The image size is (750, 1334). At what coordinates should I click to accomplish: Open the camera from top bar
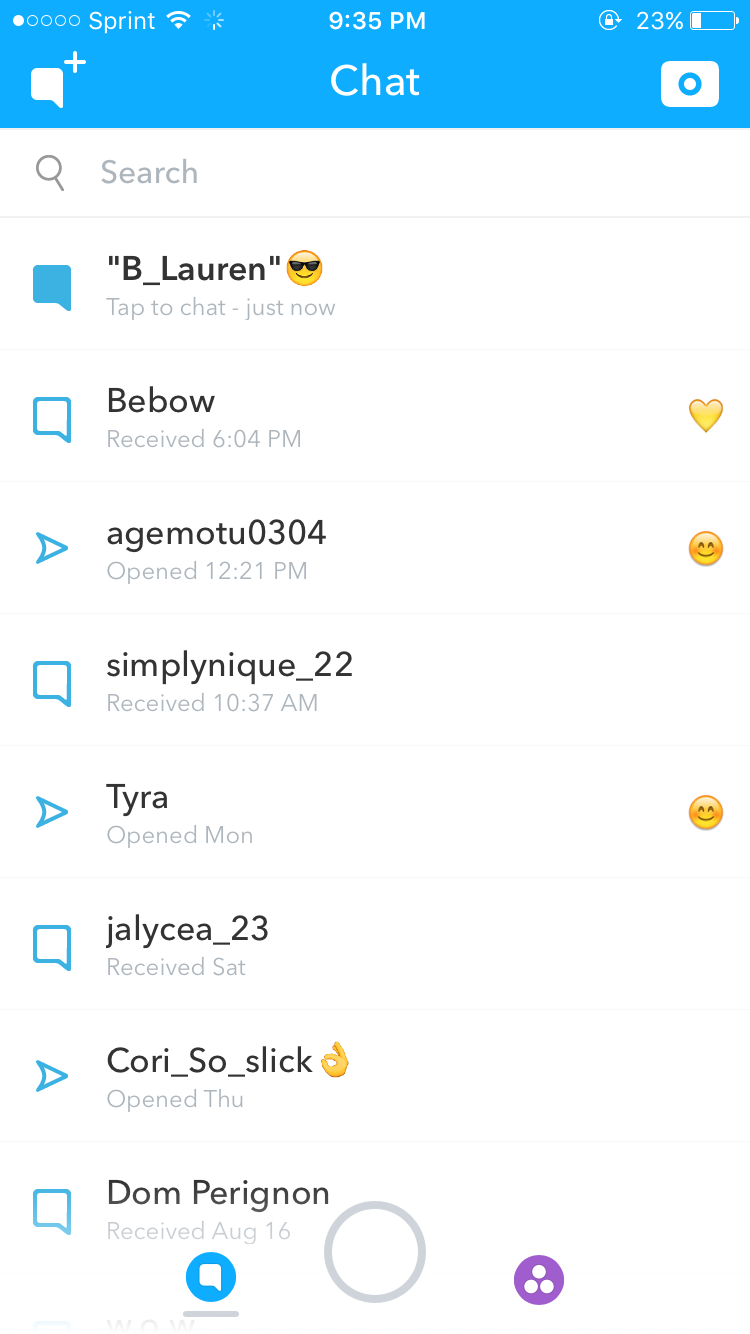click(x=689, y=84)
